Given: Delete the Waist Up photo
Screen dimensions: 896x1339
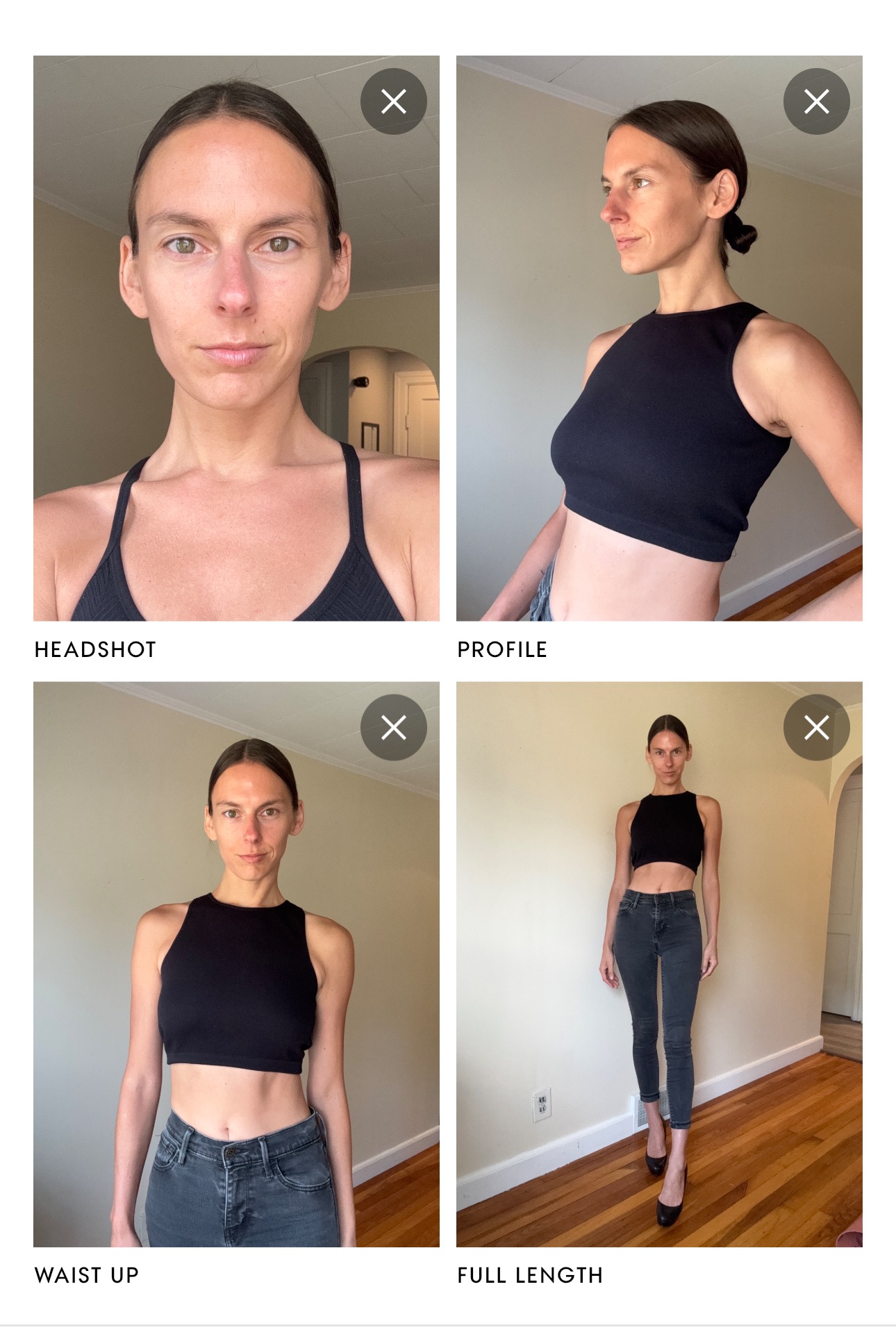Looking at the screenshot, I should (393, 727).
